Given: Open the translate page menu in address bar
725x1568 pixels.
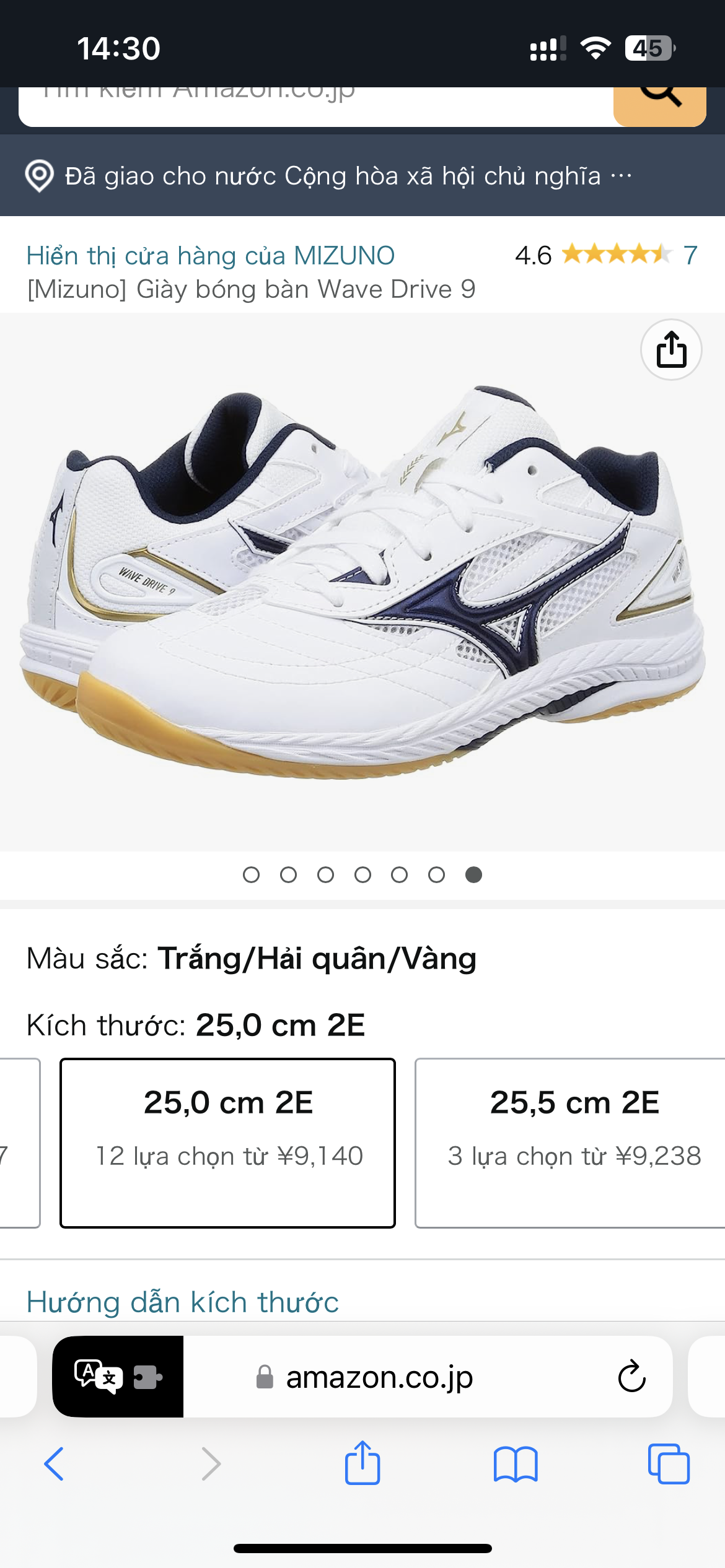Looking at the screenshot, I should (x=118, y=1377).
